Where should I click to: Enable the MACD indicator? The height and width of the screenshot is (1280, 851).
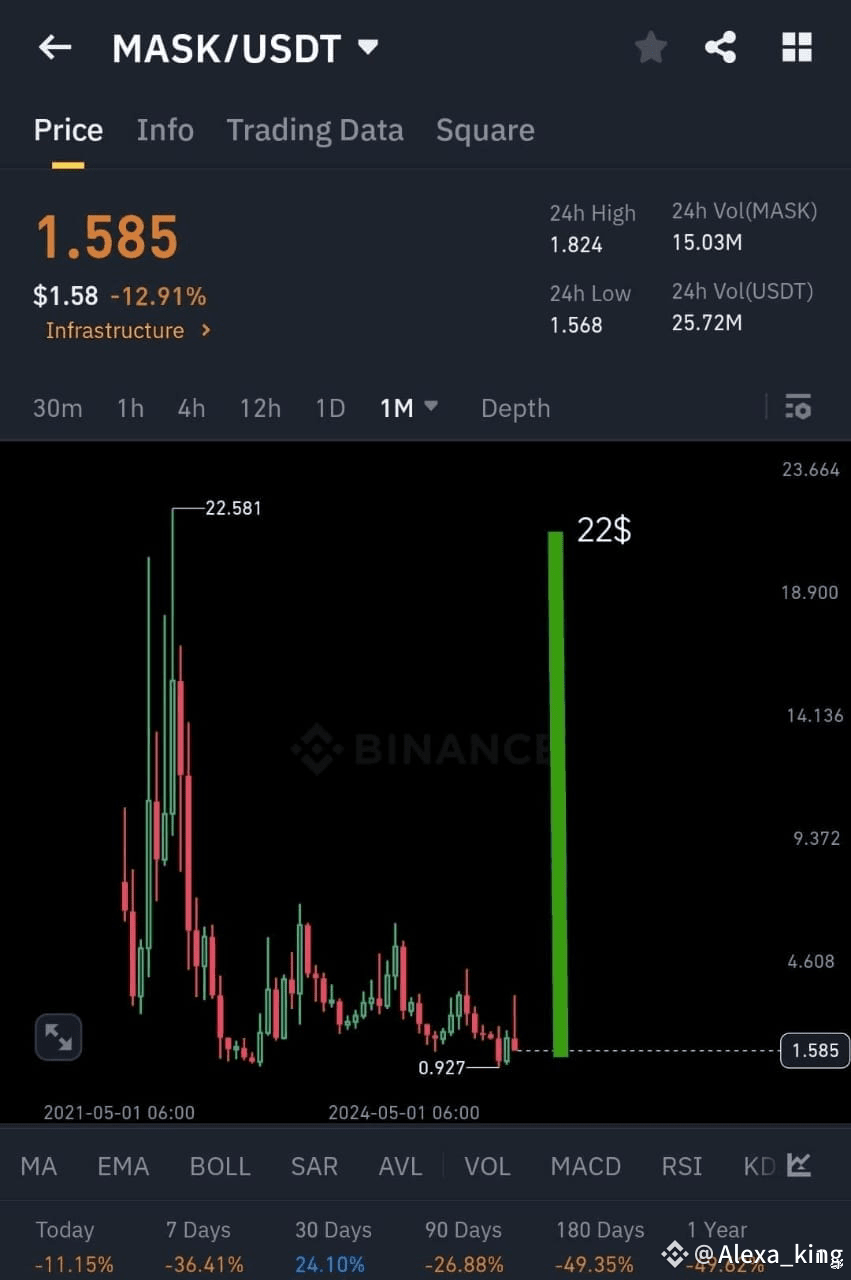tap(586, 1165)
